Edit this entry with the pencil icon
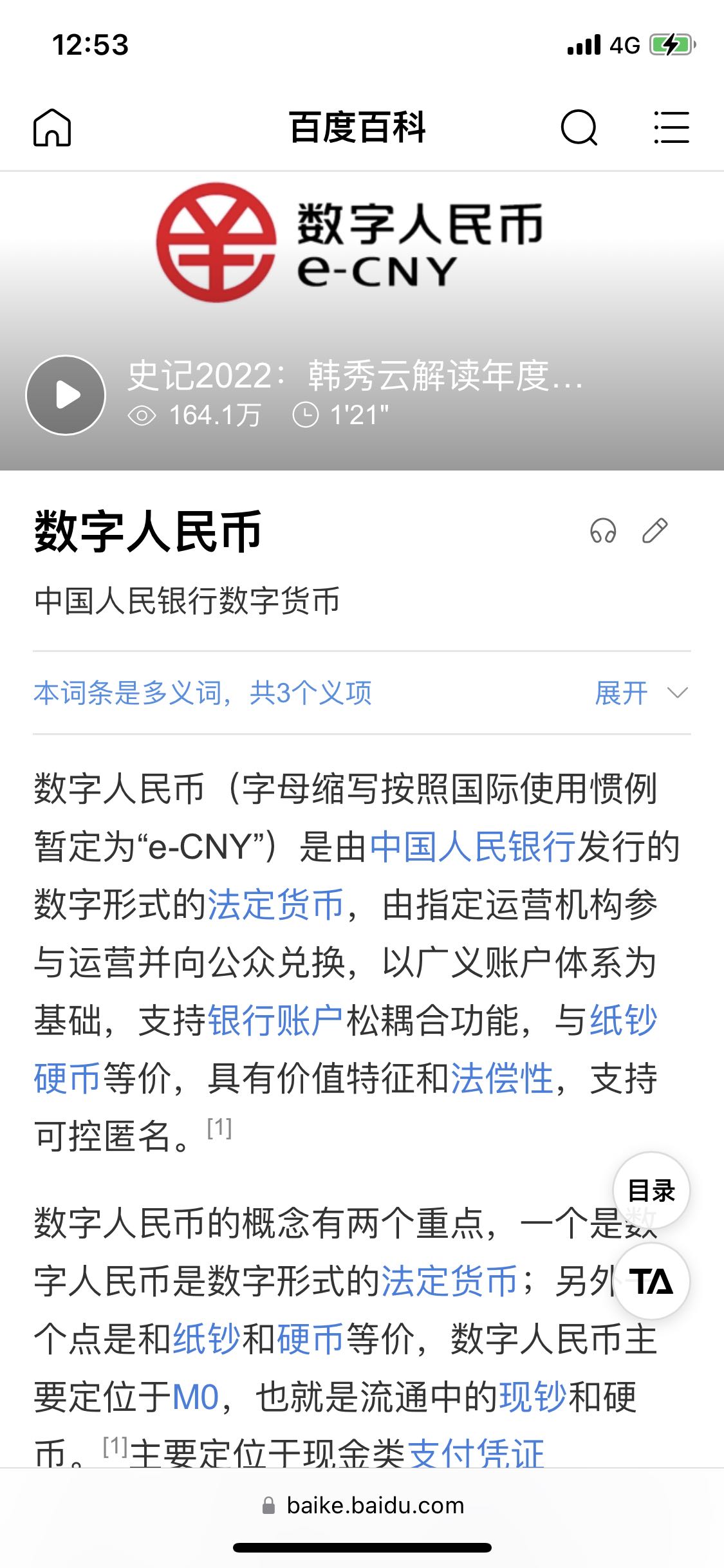724x1568 pixels. (x=655, y=531)
